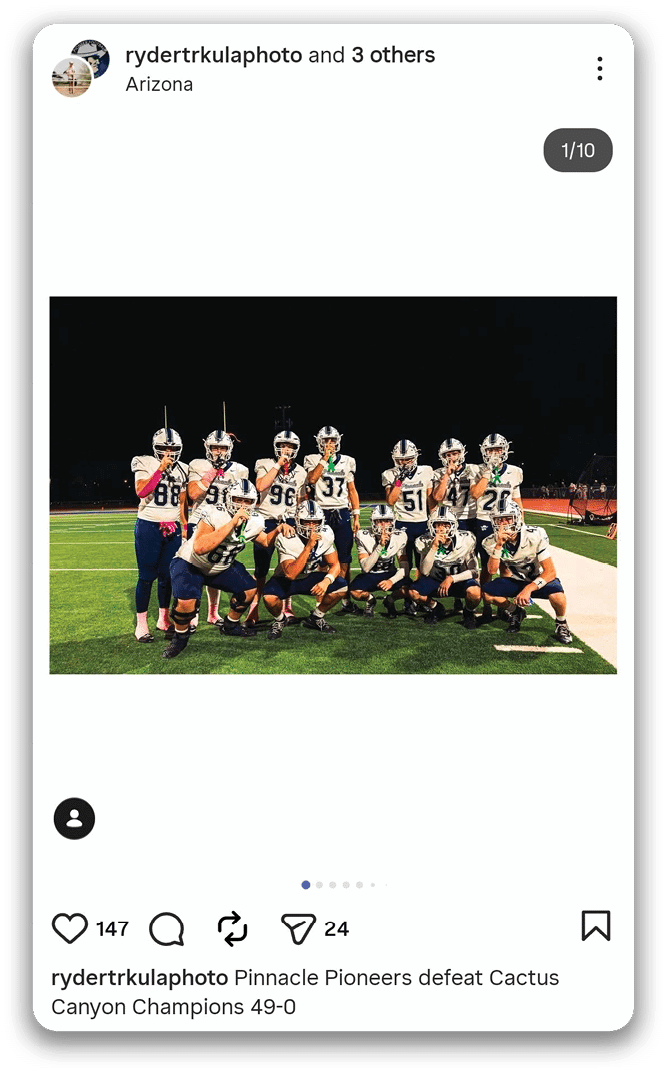The image size is (667, 1073).
Task: Open the football team photo
Action: 333,485
